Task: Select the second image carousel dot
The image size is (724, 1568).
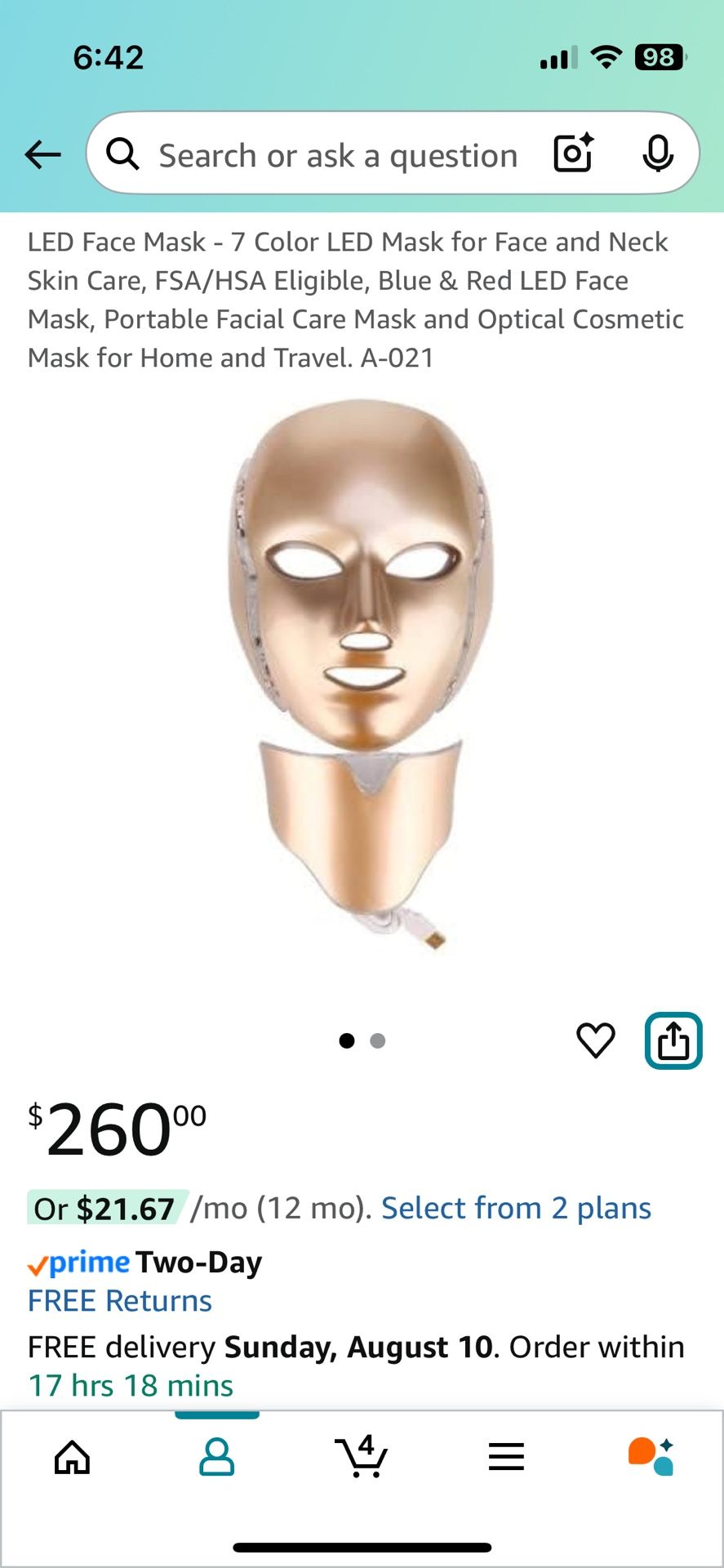Action: coord(377,1040)
